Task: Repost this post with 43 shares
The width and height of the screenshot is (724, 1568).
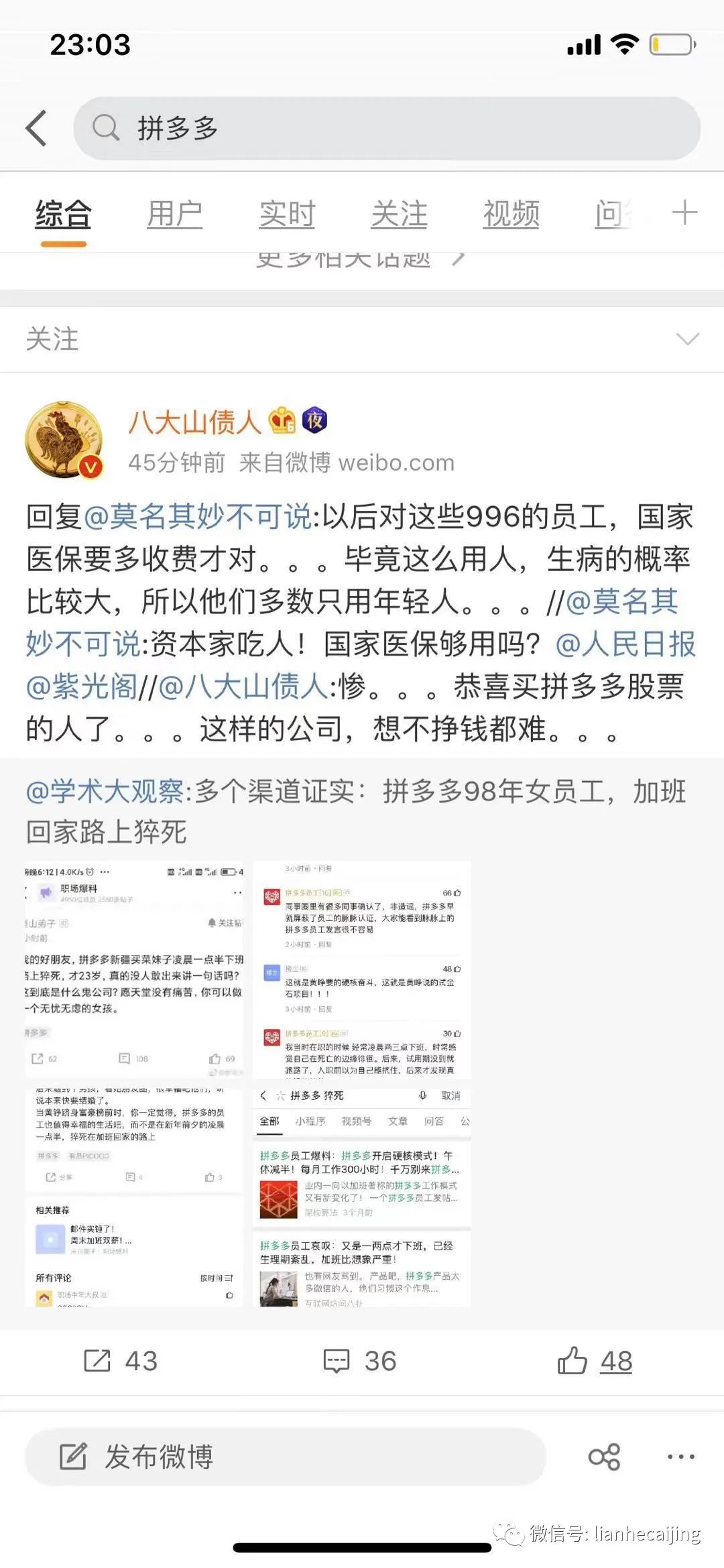Action: [121, 1361]
